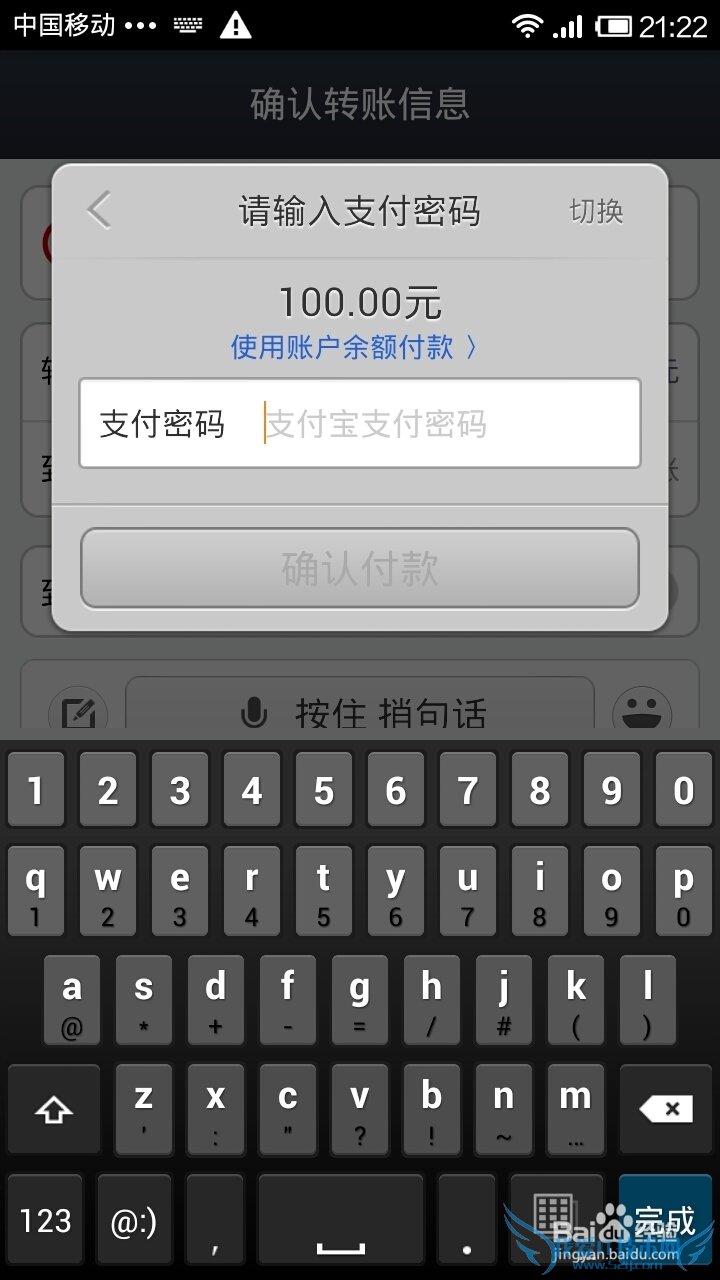Tap the backspace key on the keyboard

click(x=665, y=1108)
